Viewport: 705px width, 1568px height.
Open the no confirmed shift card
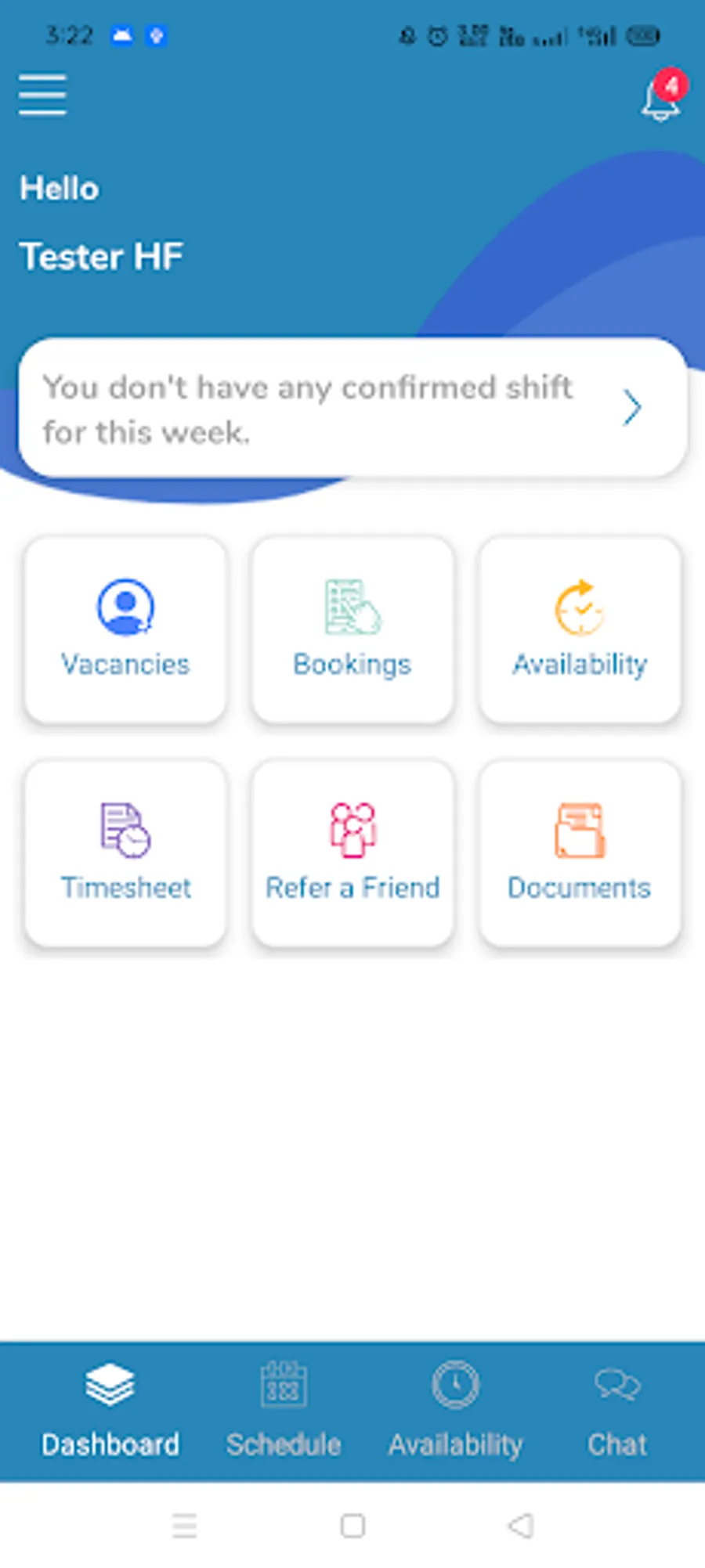352,408
